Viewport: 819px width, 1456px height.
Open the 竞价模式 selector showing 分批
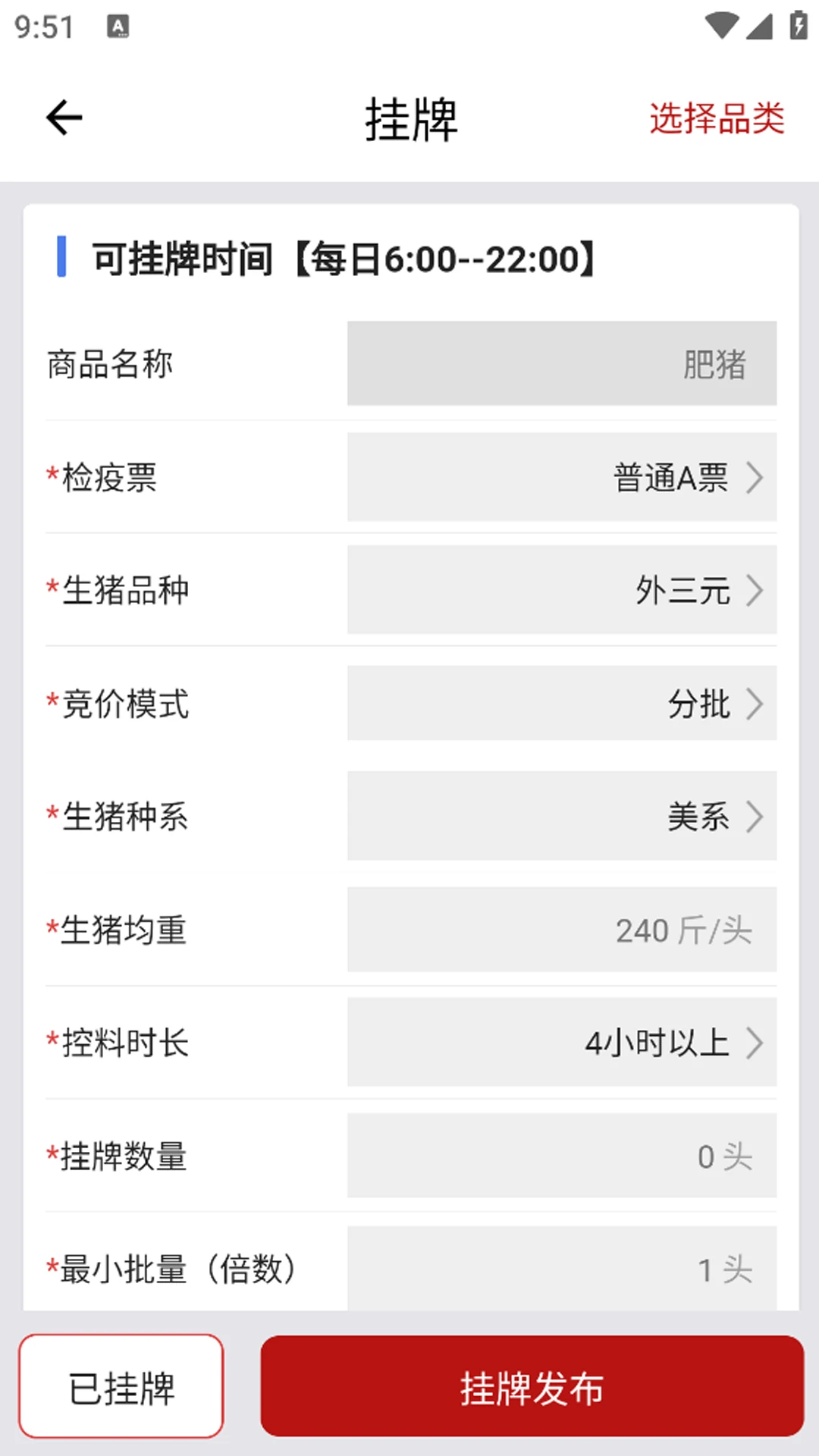(561, 704)
